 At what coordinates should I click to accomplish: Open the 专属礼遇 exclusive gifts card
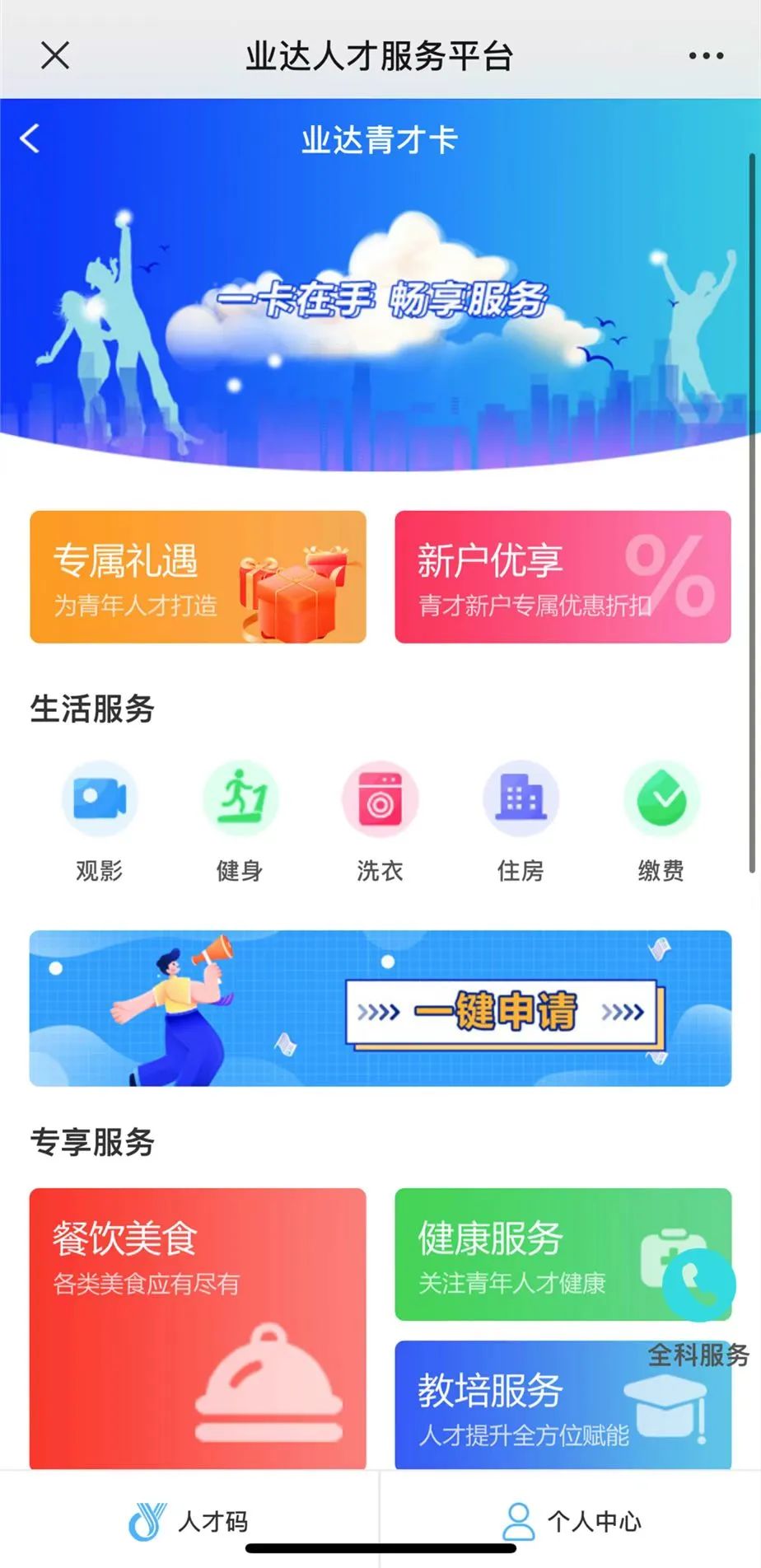click(197, 576)
